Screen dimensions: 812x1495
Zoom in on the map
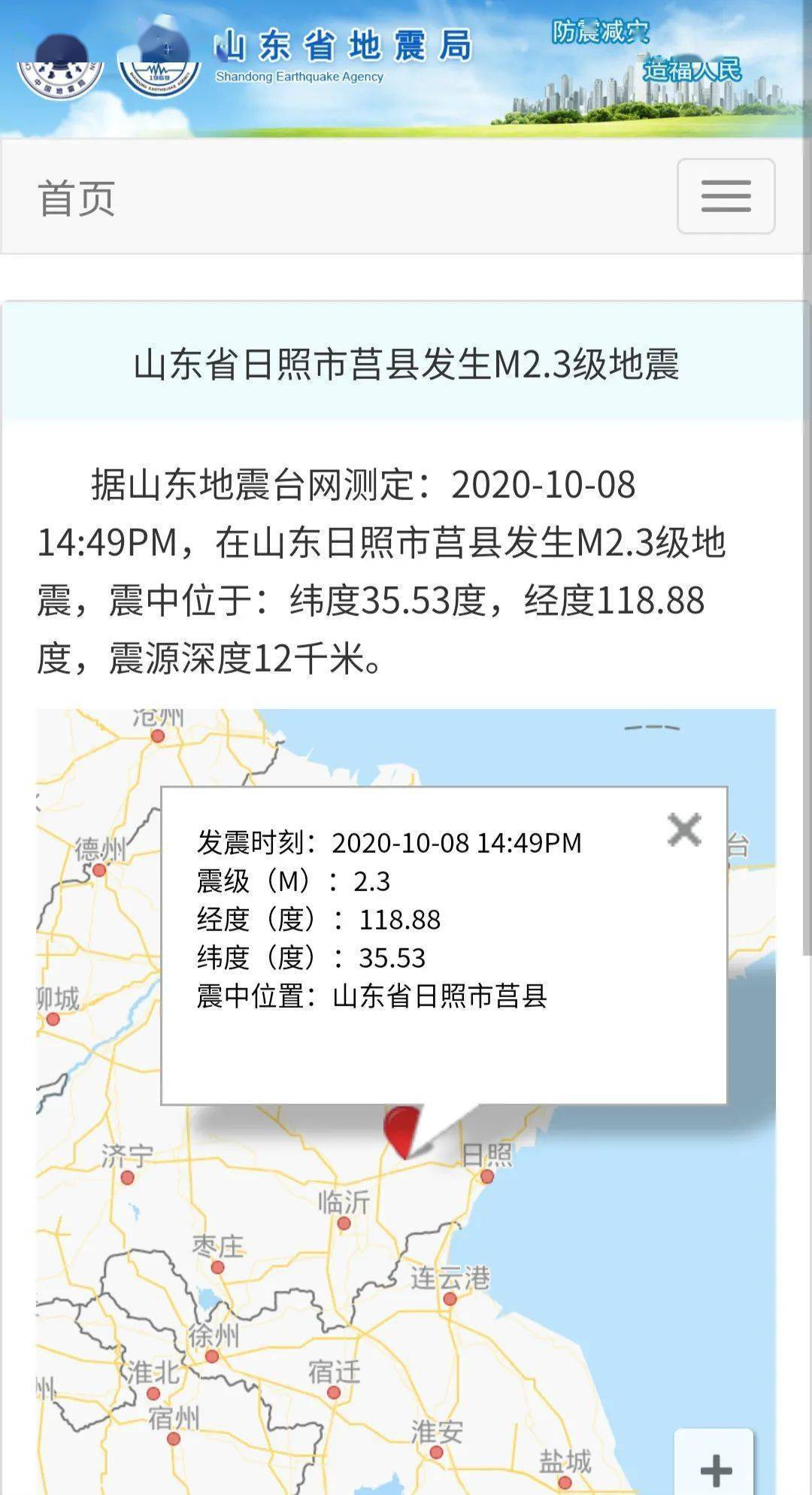(x=714, y=1468)
